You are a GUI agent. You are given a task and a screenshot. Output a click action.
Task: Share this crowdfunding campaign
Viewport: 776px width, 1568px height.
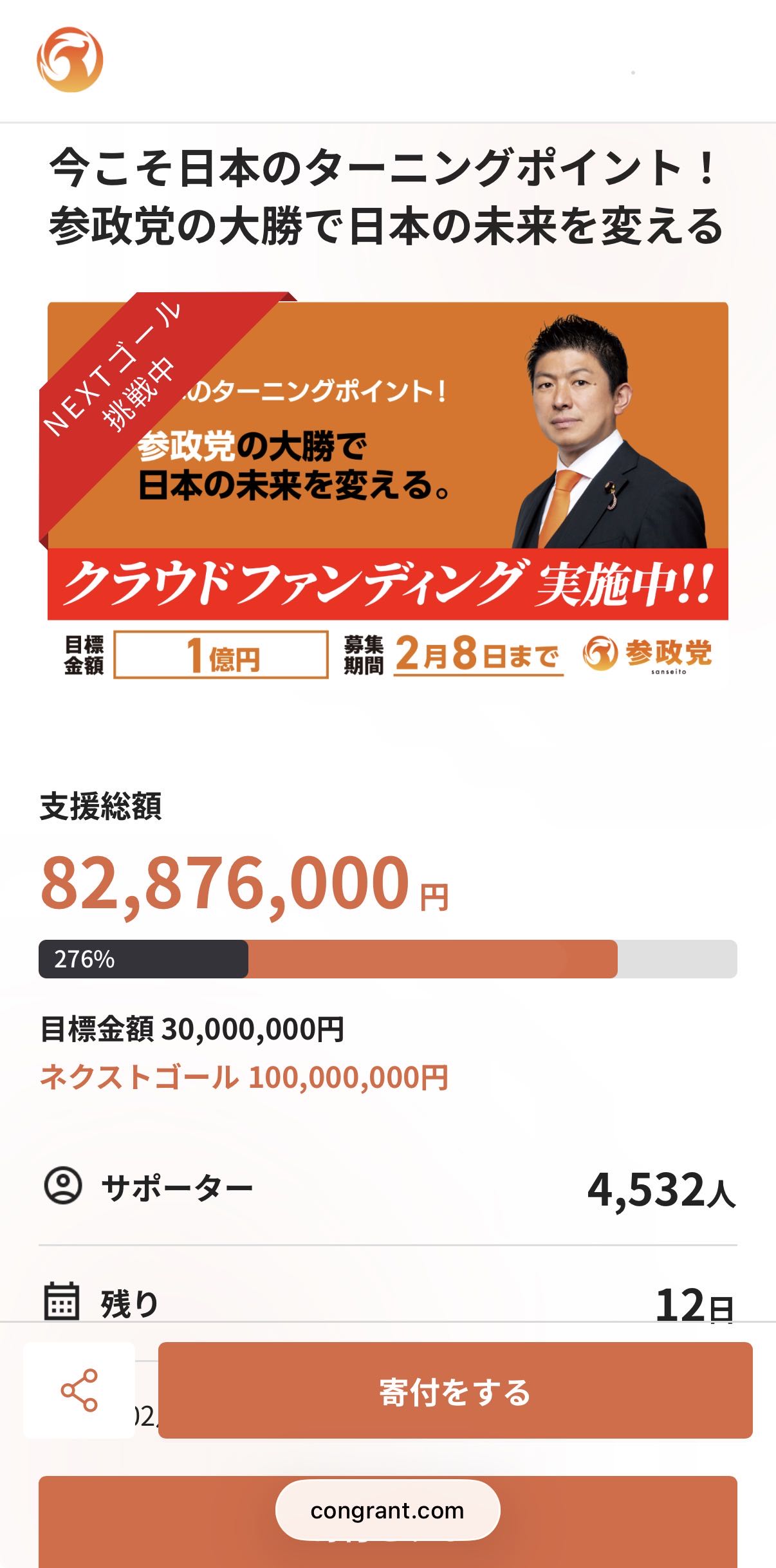pos(79,1390)
